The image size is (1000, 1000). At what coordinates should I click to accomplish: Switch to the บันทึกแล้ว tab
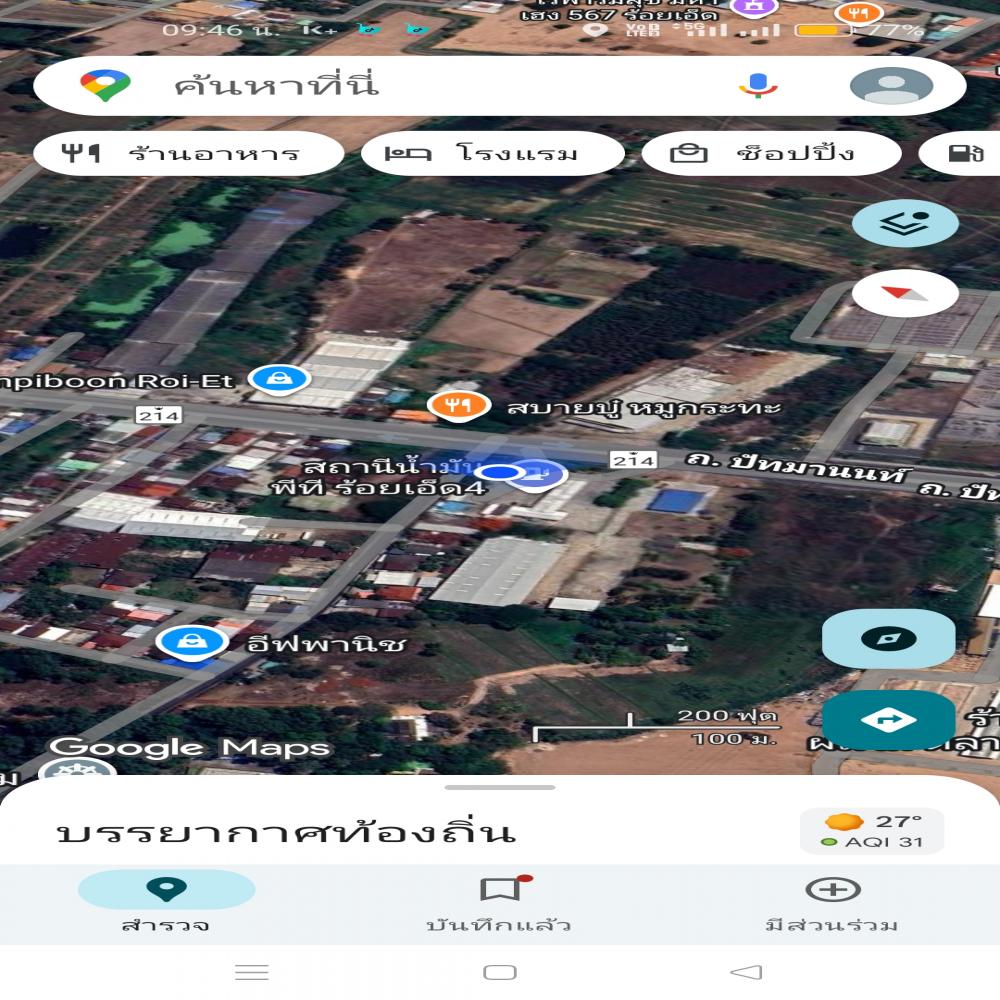(x=499, y=903)
